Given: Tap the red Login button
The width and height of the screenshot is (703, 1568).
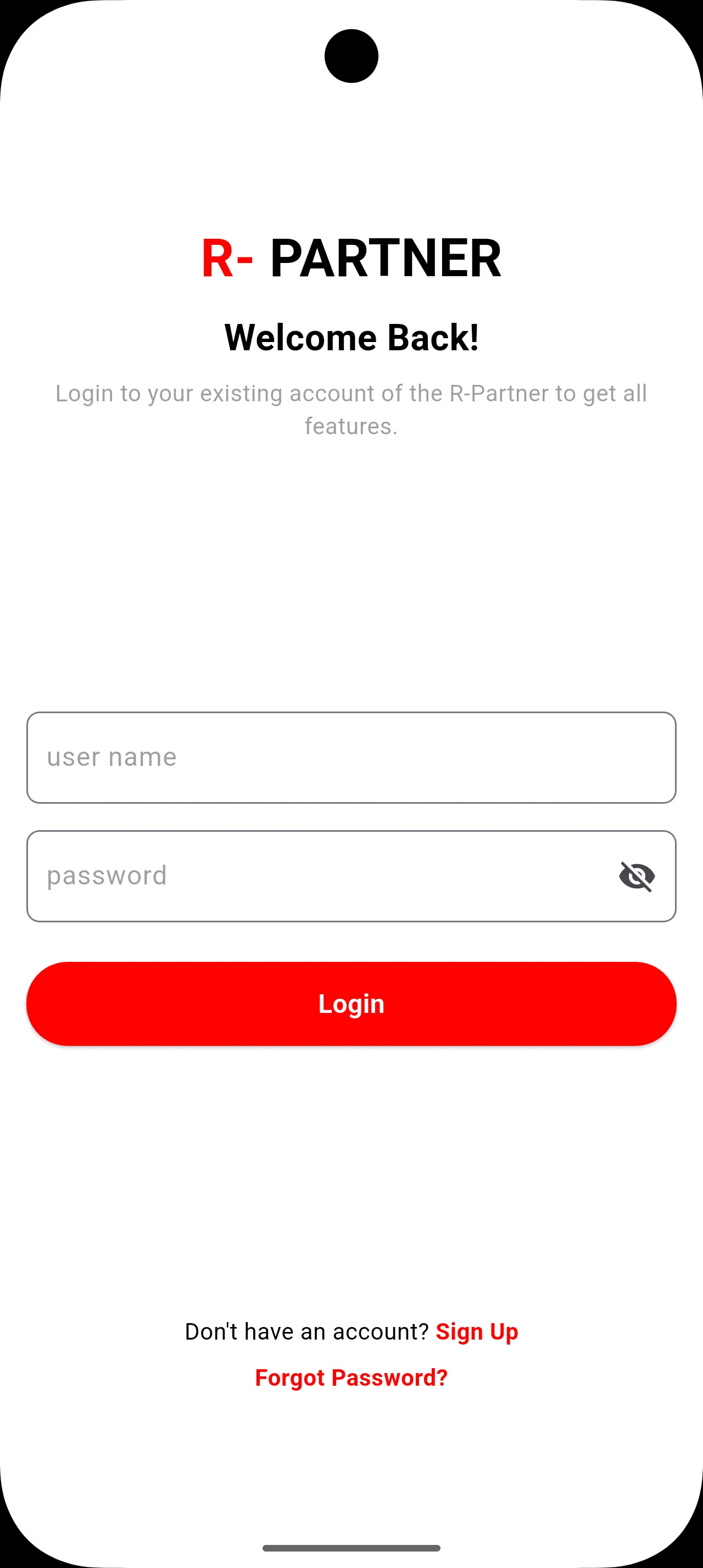Looking at the screenshot, I should click(x=351, y=1004).
